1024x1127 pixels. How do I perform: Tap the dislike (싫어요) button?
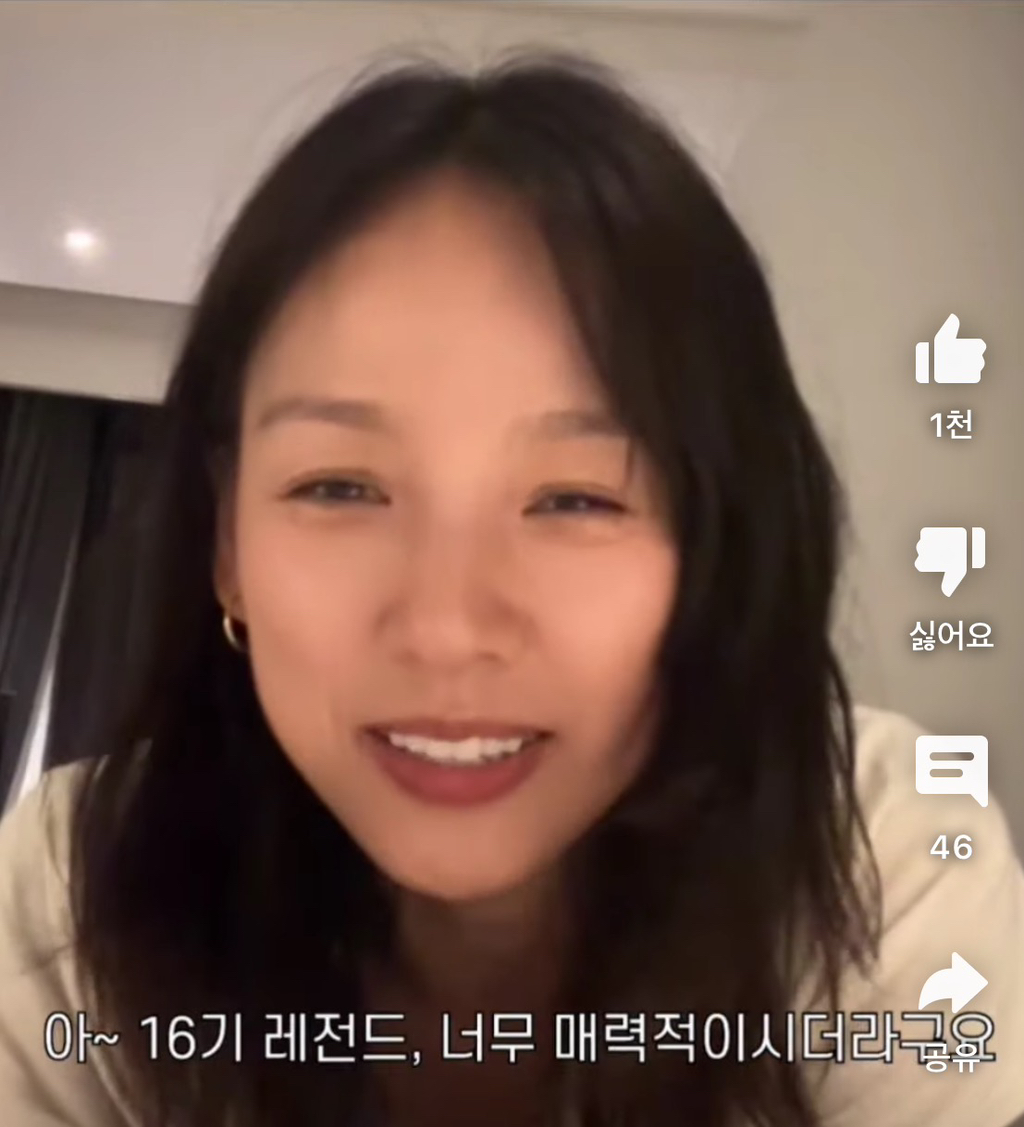(x=950, y=559)
